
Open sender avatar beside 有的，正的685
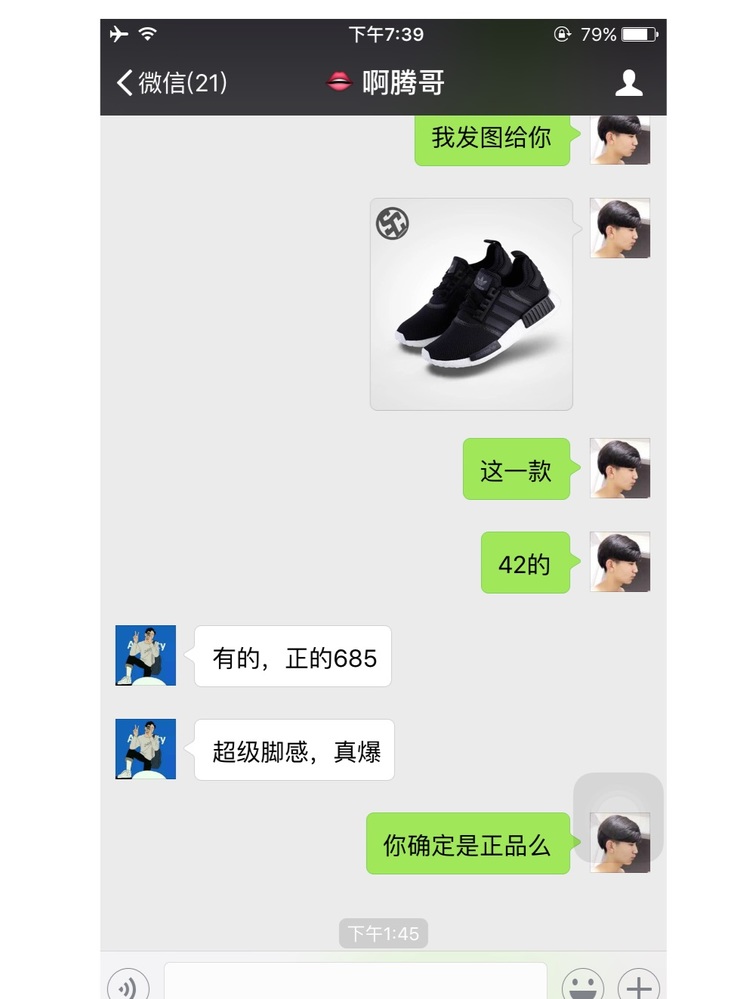click(x=146, y=655)
